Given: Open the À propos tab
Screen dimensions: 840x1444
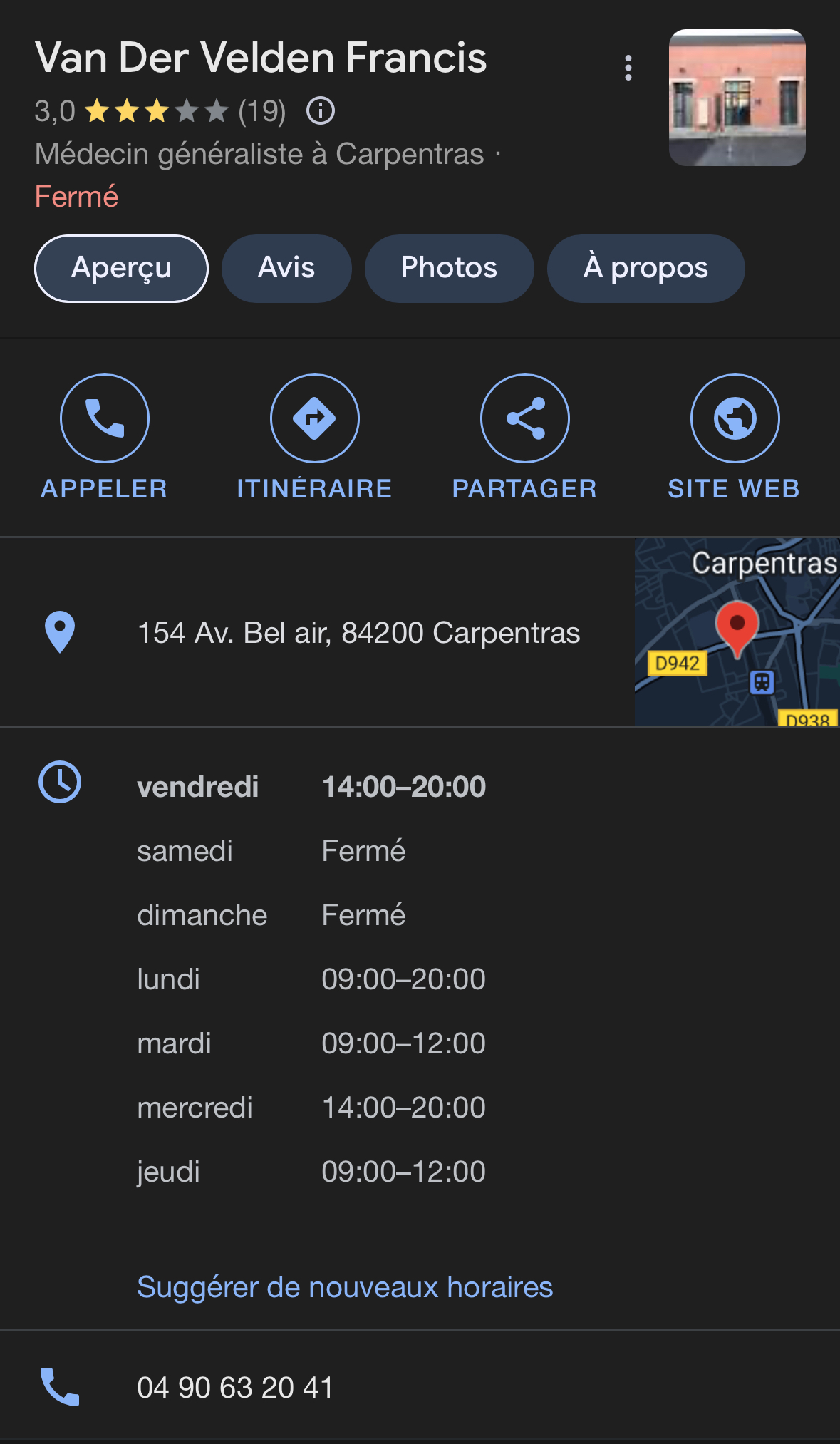Looking at the screenshot, I should click(x=645, y=269).
